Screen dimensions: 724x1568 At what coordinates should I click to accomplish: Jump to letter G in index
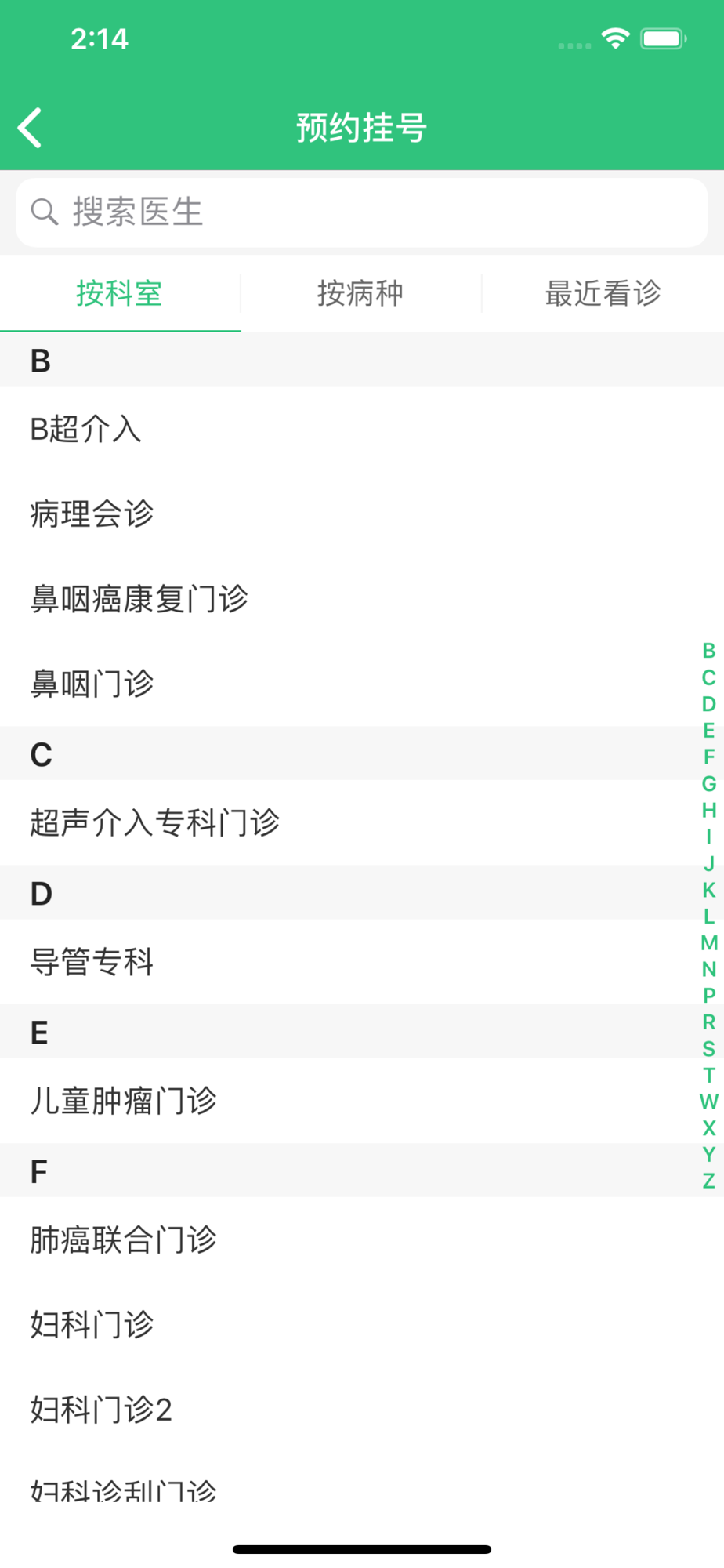[708, 783]
